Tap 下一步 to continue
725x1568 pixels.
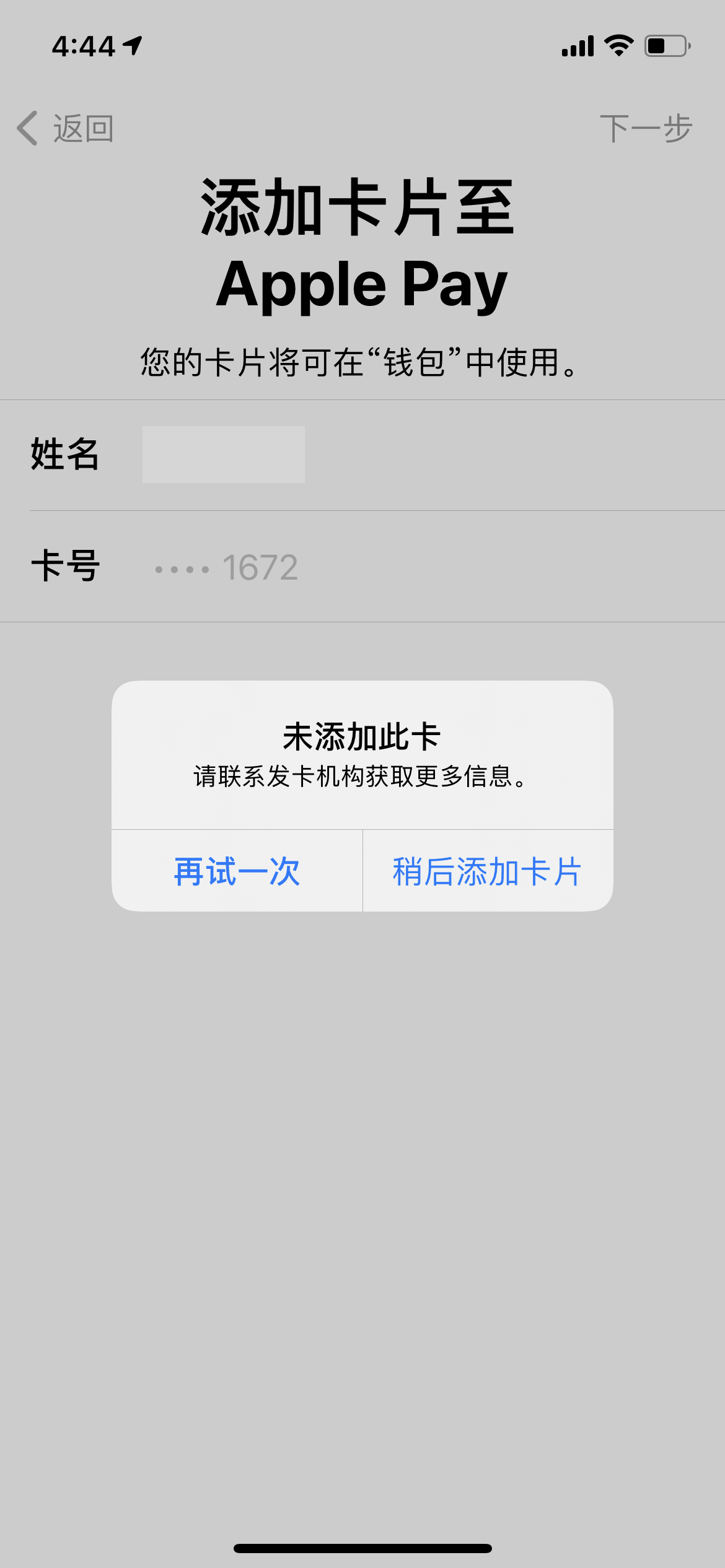645,129
